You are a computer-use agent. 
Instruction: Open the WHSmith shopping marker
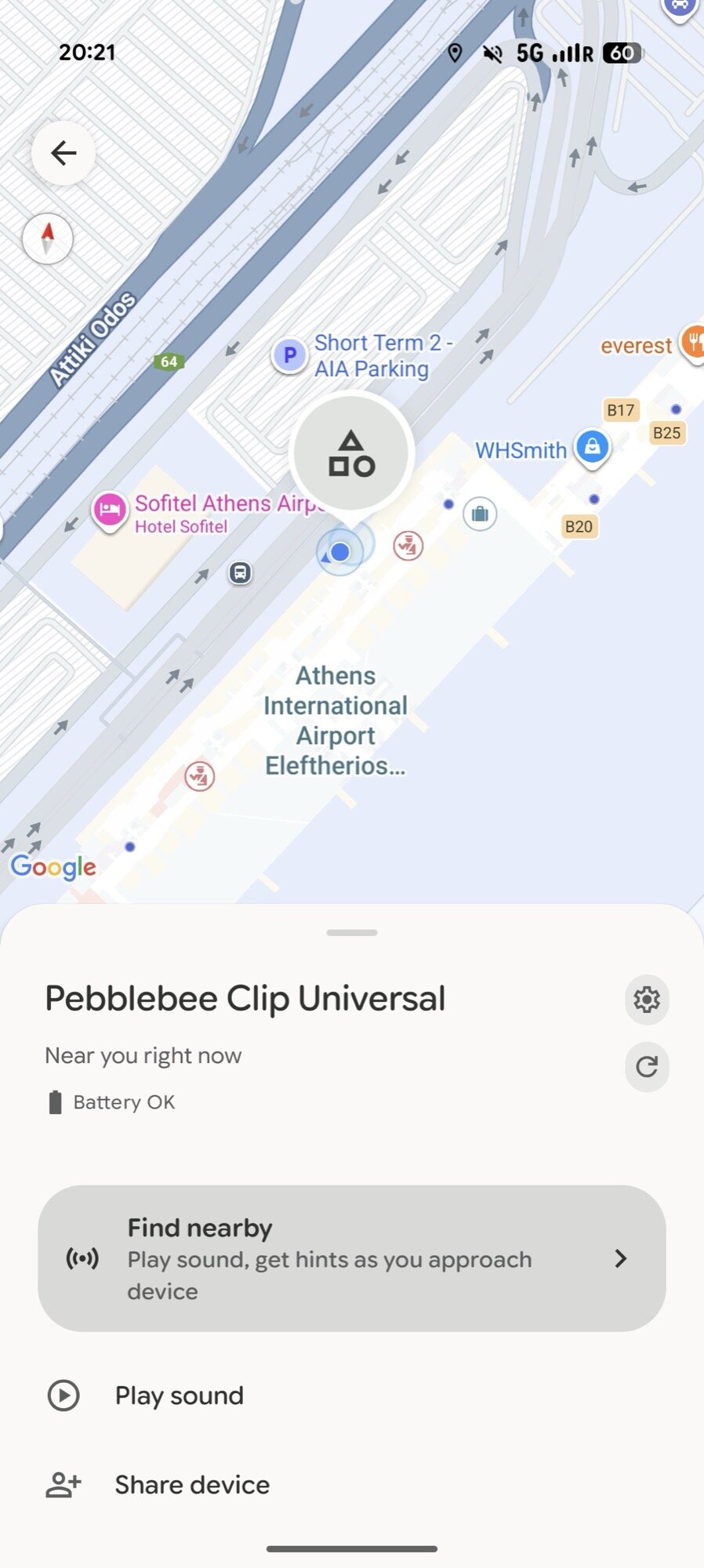592,447
